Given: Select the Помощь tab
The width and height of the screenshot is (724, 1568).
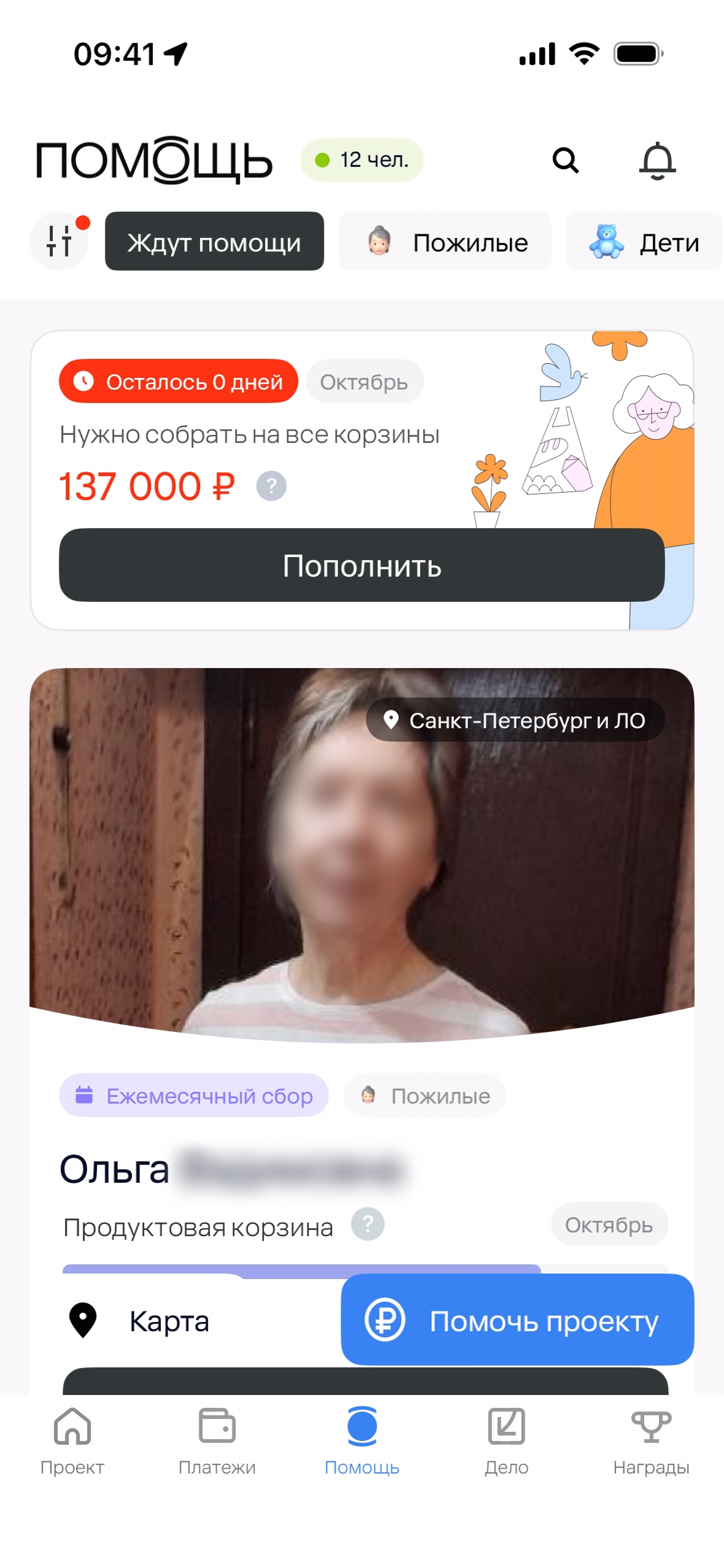Looking at the screenshot, I should click(361, 1440).
